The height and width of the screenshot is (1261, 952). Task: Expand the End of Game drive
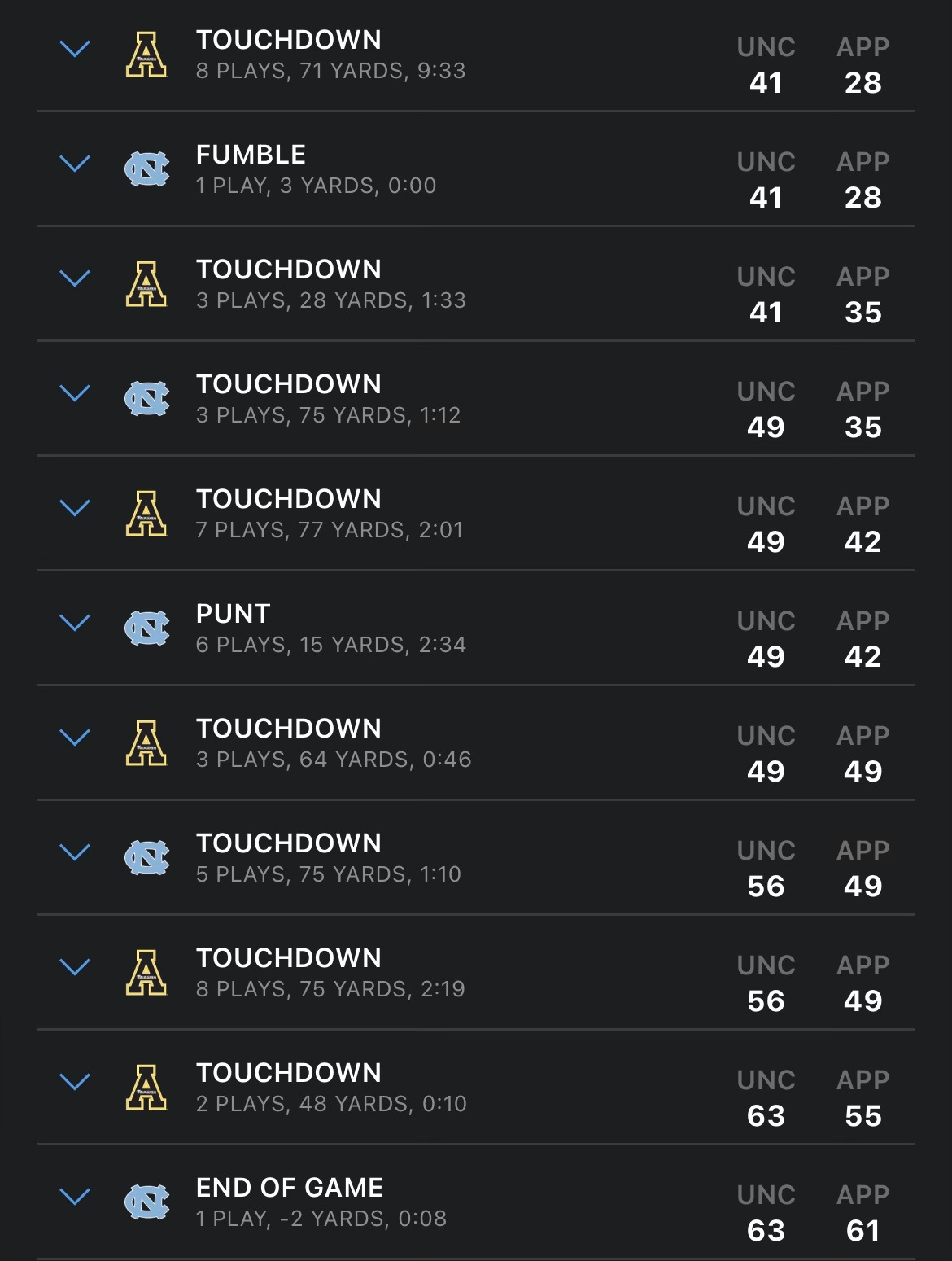[75, 1198]
